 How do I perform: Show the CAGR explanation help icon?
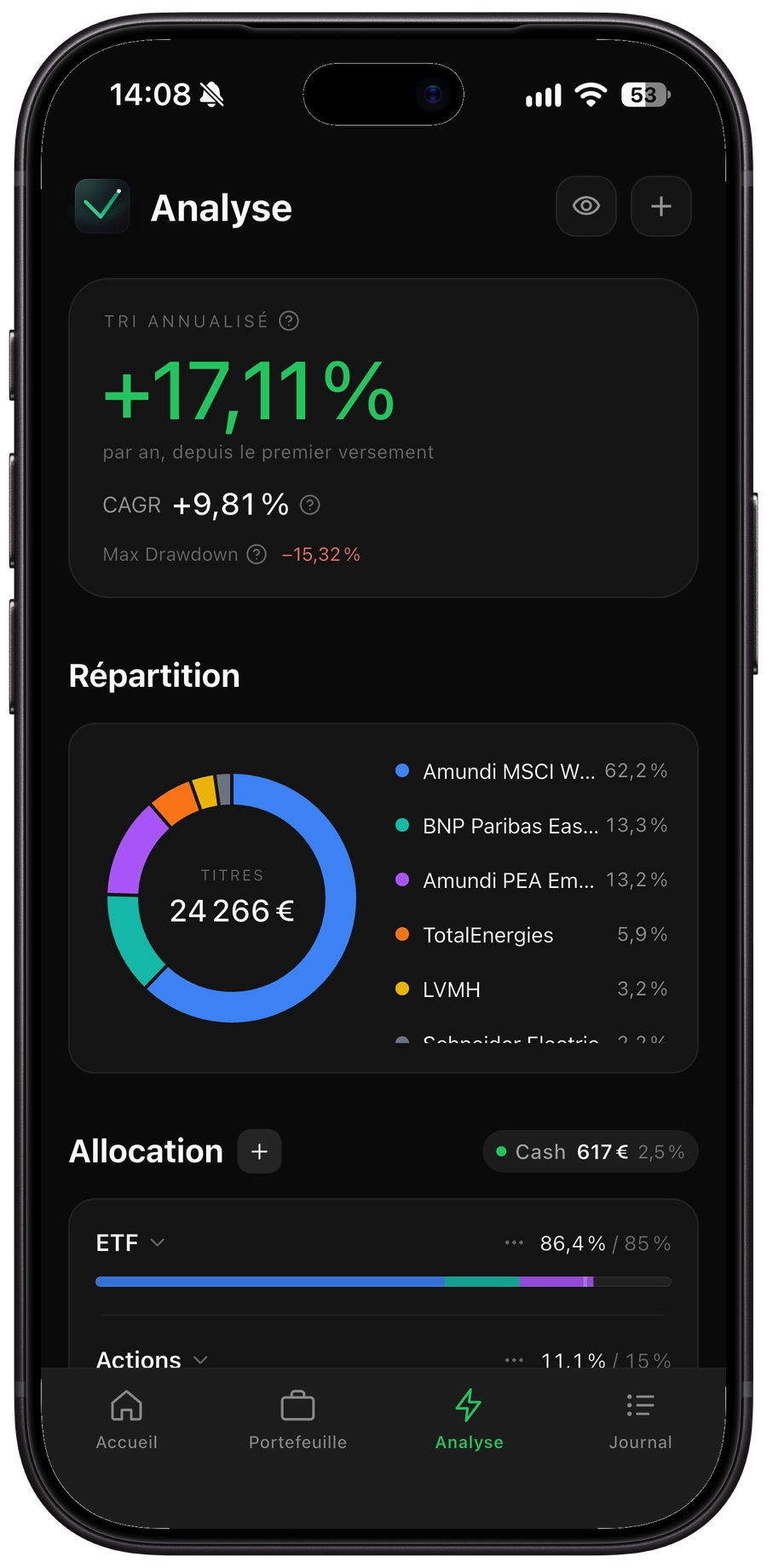tap(310, 505)
